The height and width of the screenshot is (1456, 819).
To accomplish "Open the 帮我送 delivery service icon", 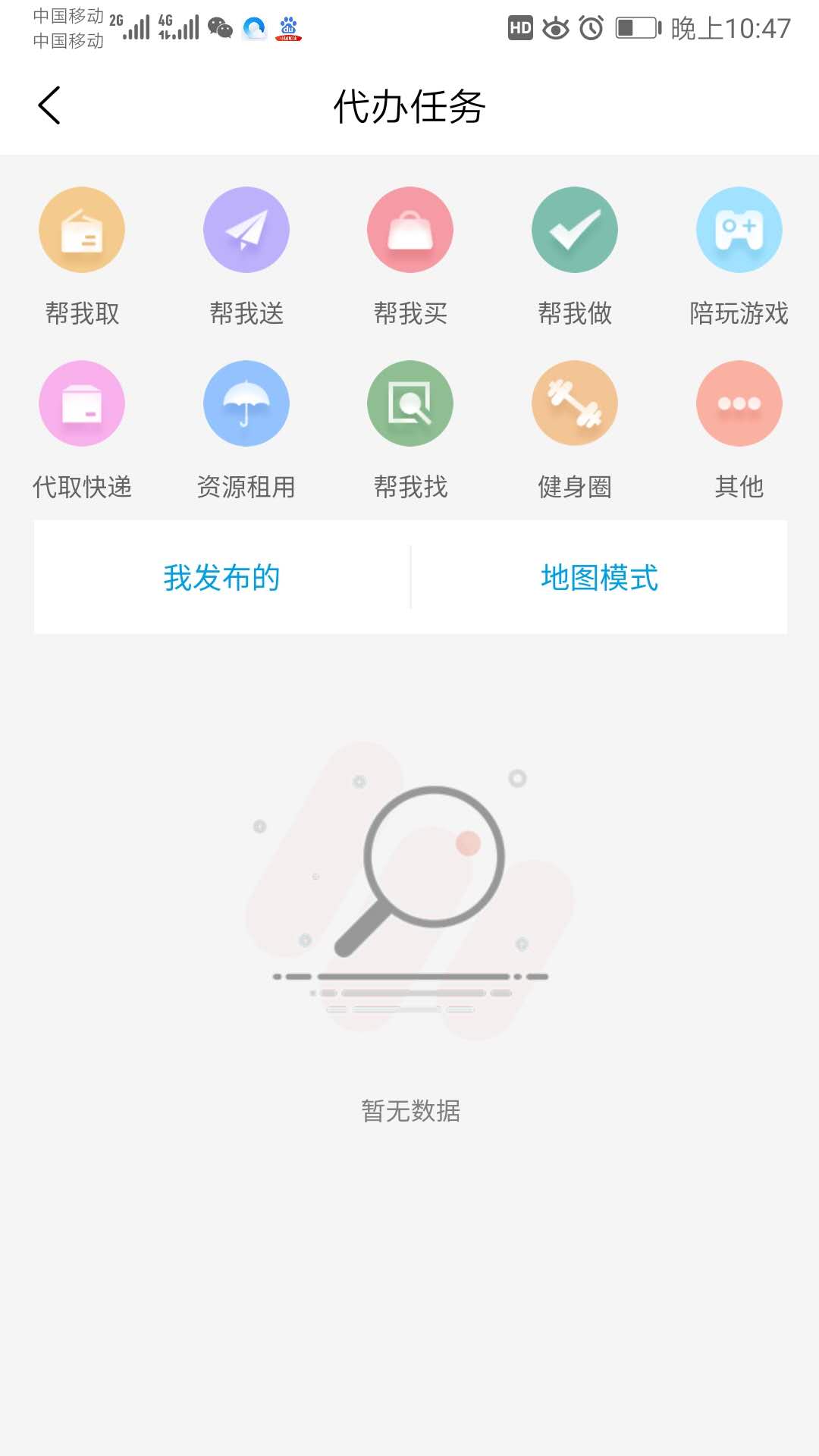I will tap(246, 229).
